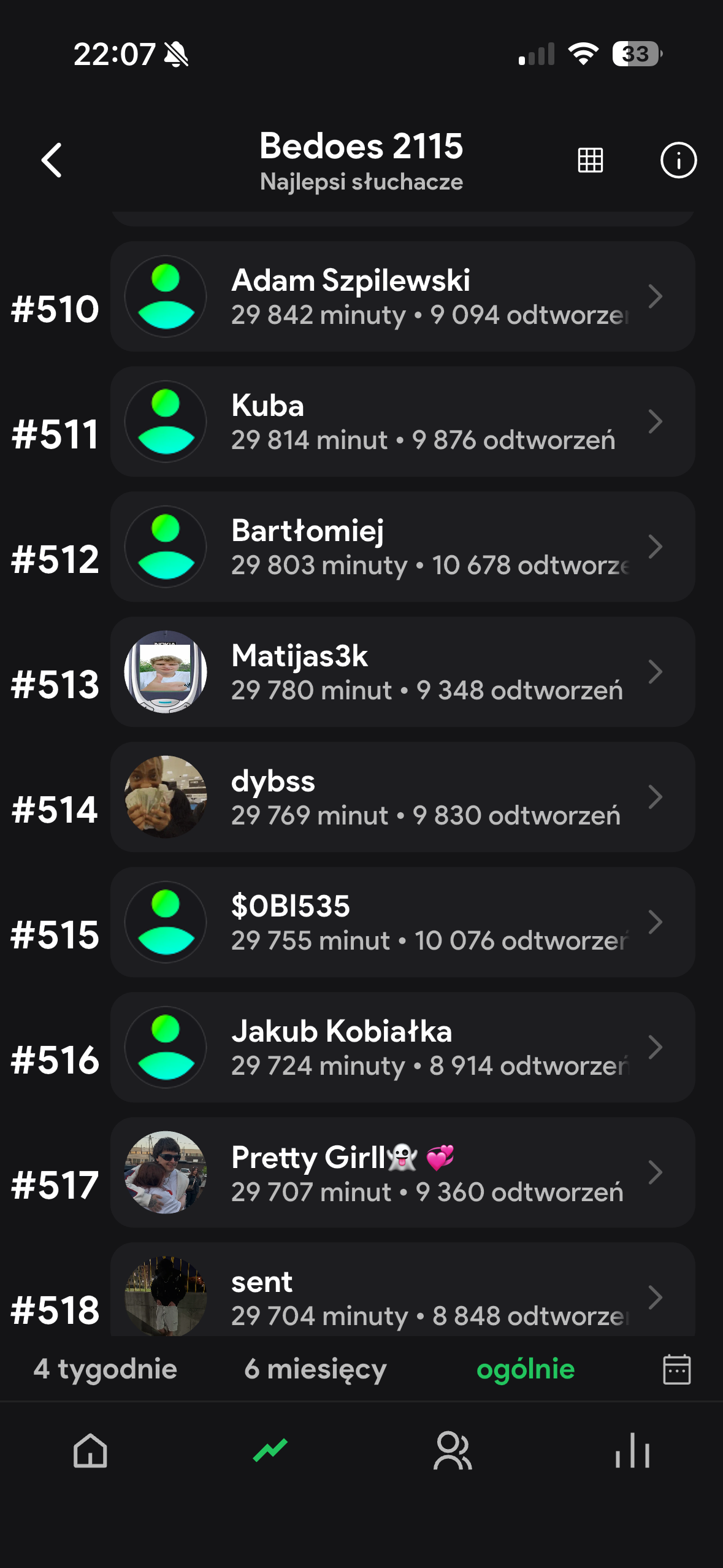View Bartłomiej's listener entry

pyautogui.click(x=402, y=547)
